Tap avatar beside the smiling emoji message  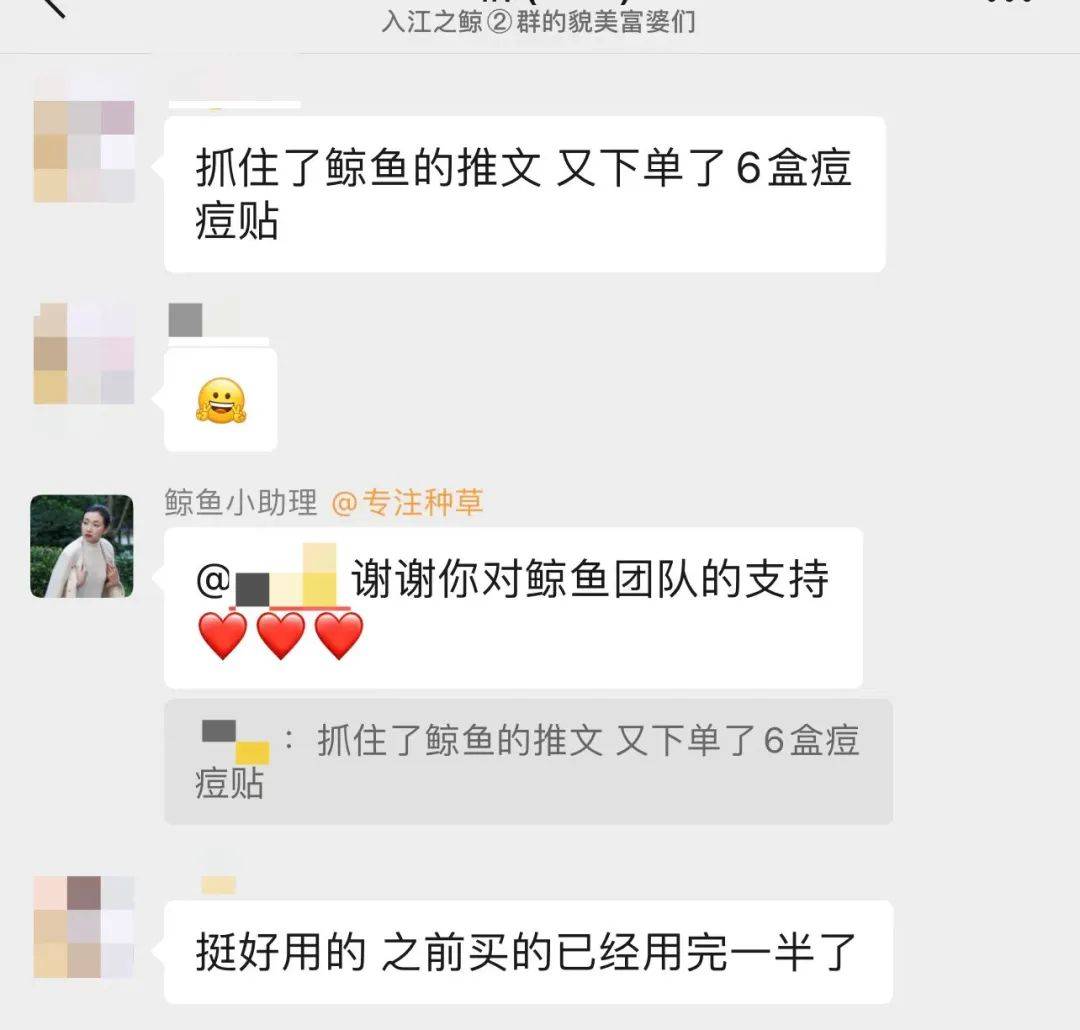click(84, 354)
